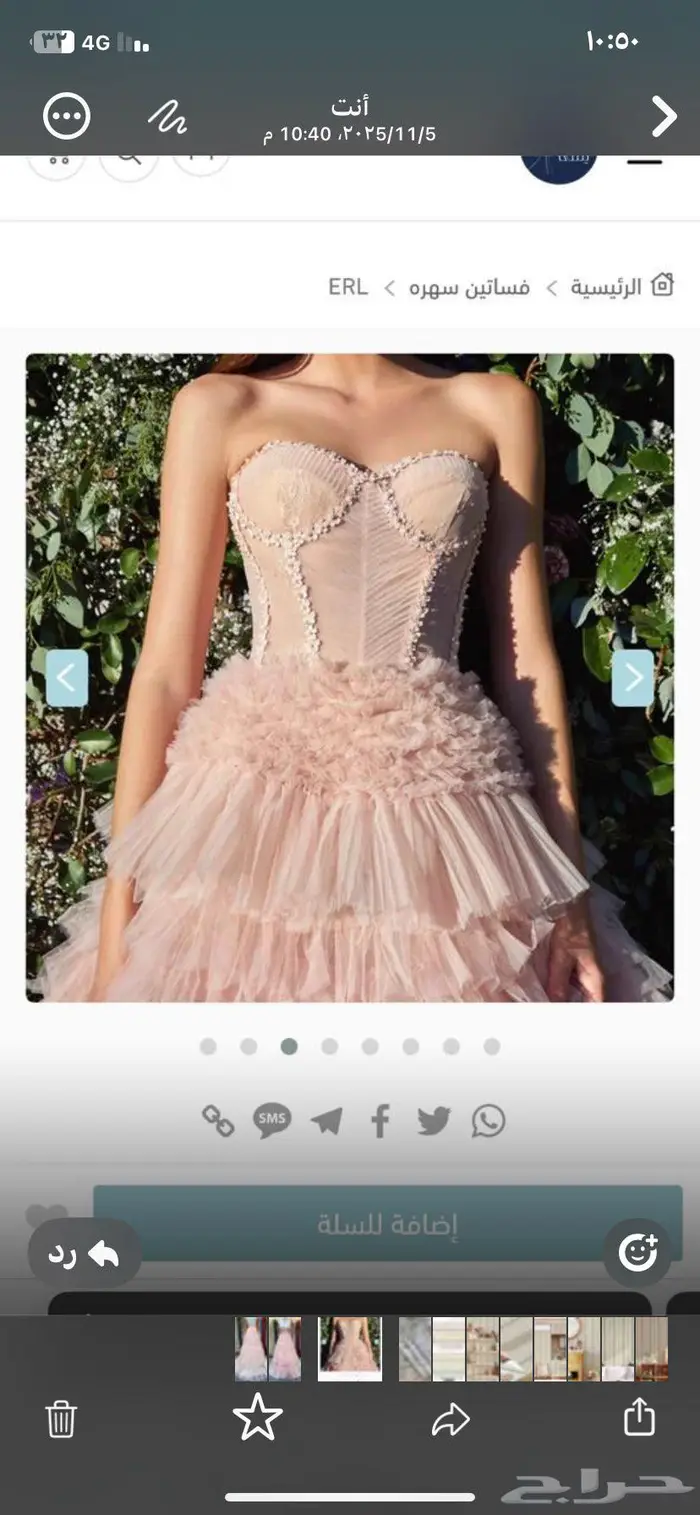Delete this photo with the trash icon
The width and height of the screenshot is (700, 1515).
pos(61,1418)
